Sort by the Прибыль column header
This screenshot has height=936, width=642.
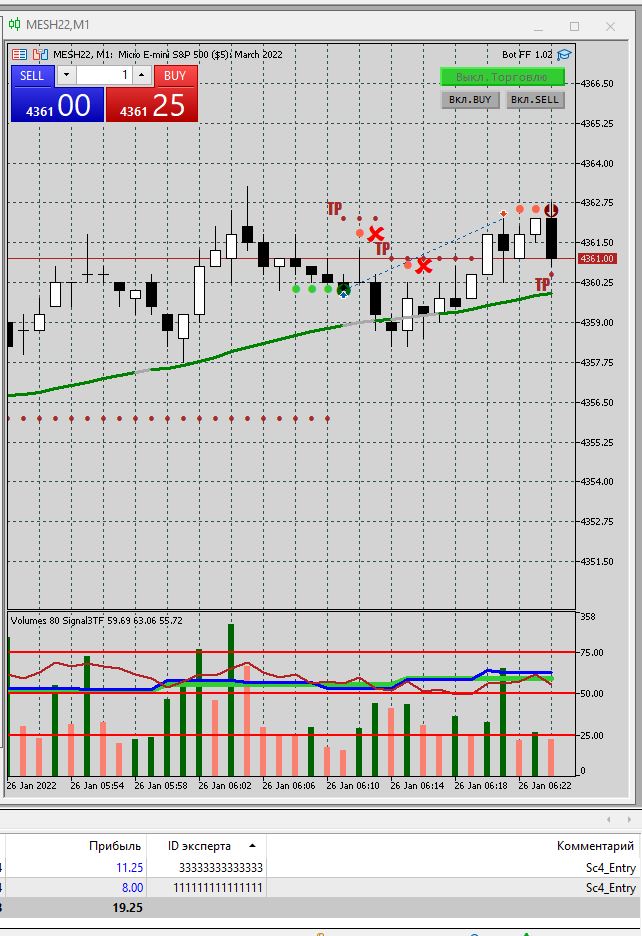(x=114, y=846)
